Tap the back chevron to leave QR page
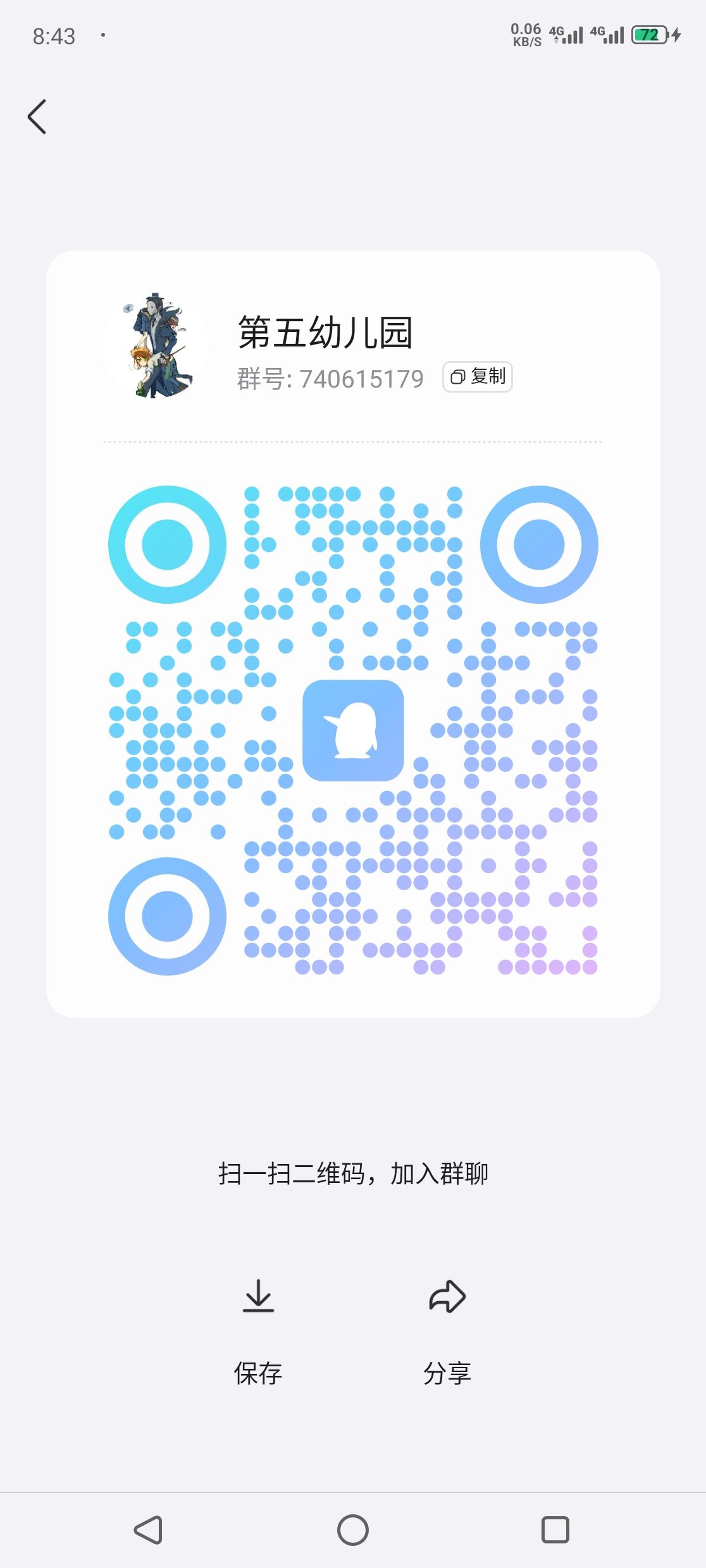The image size is (706, 1568). [36, 116]
